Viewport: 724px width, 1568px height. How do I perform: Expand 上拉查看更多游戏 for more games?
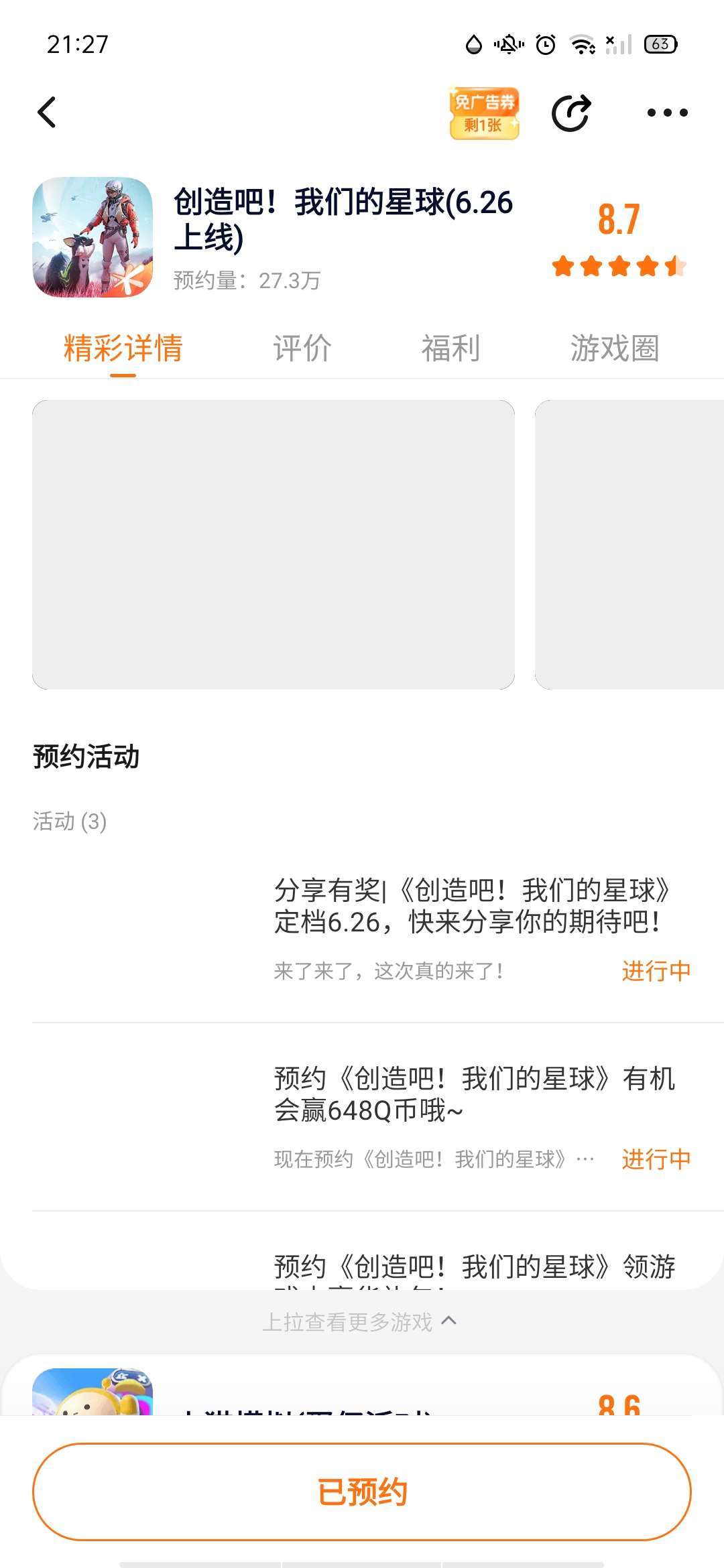tap(359, 1321)
